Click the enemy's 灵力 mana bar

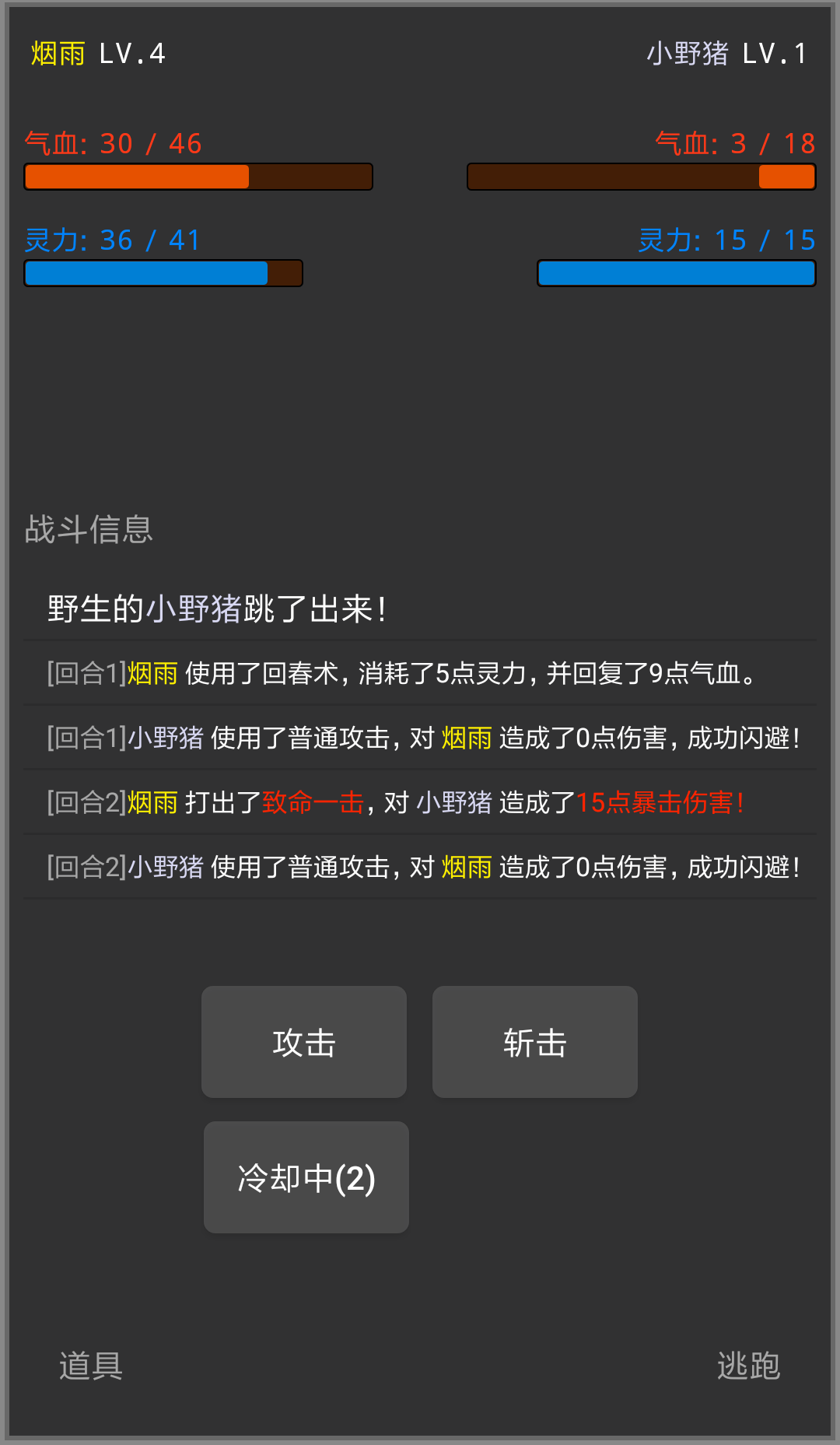676,273
